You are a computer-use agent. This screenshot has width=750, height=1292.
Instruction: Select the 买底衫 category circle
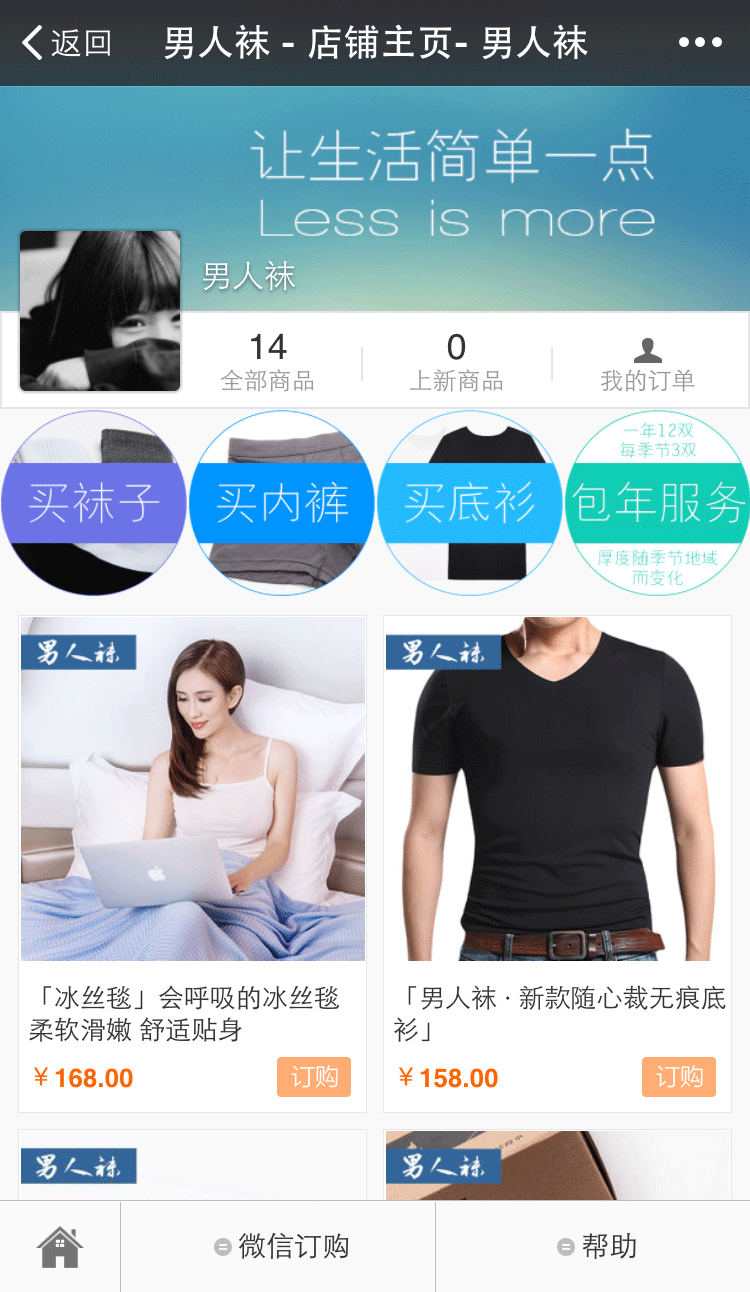click(469, 502)
